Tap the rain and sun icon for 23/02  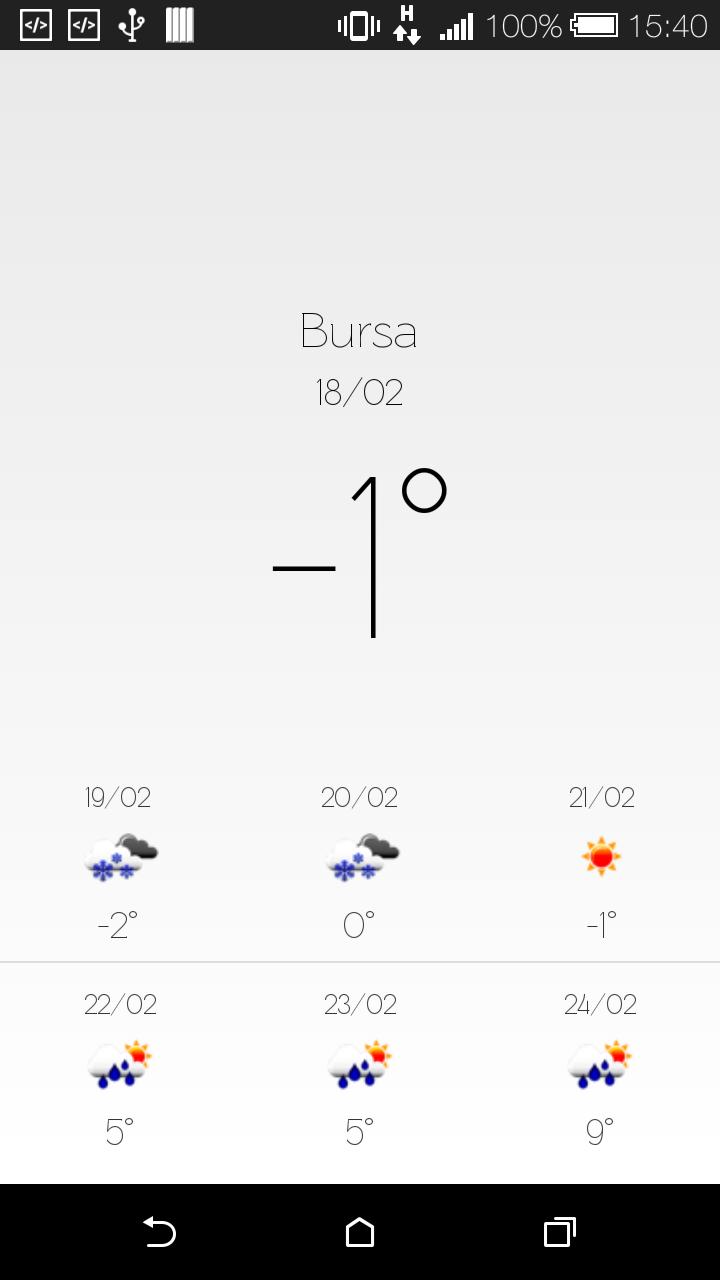pos(359,1064)
